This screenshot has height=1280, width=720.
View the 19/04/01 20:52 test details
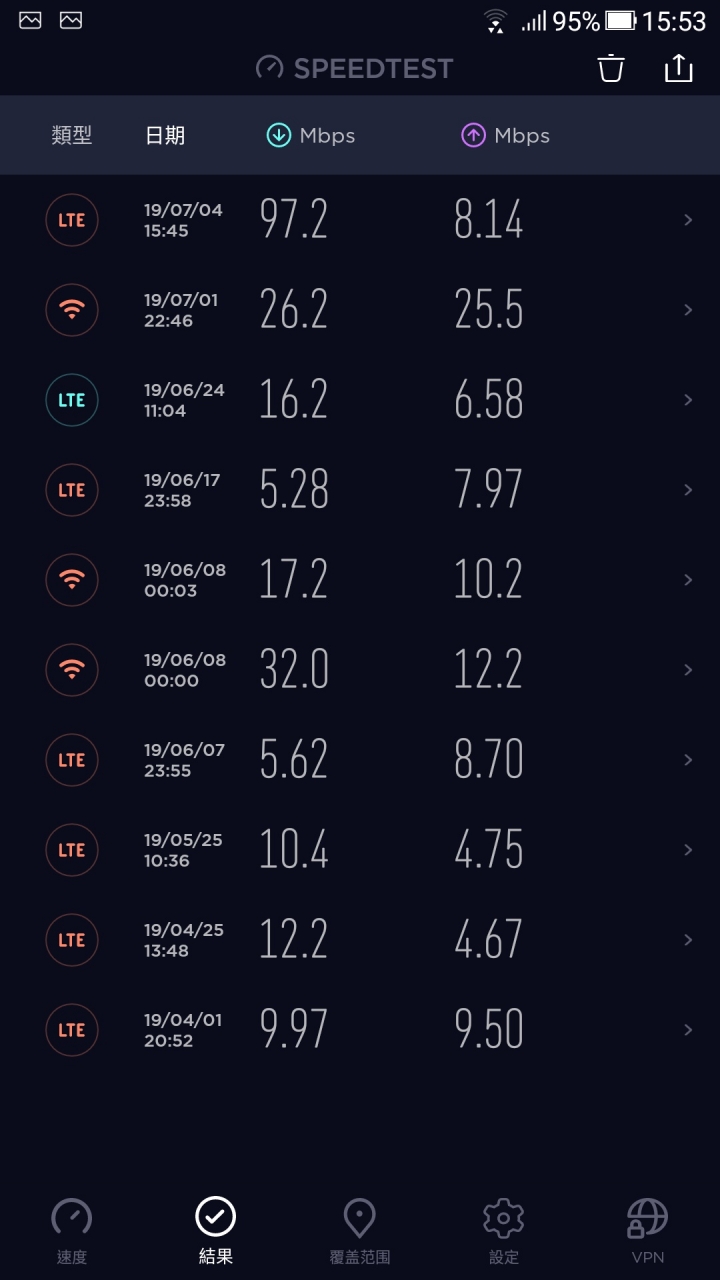(x=360, y=1030)
